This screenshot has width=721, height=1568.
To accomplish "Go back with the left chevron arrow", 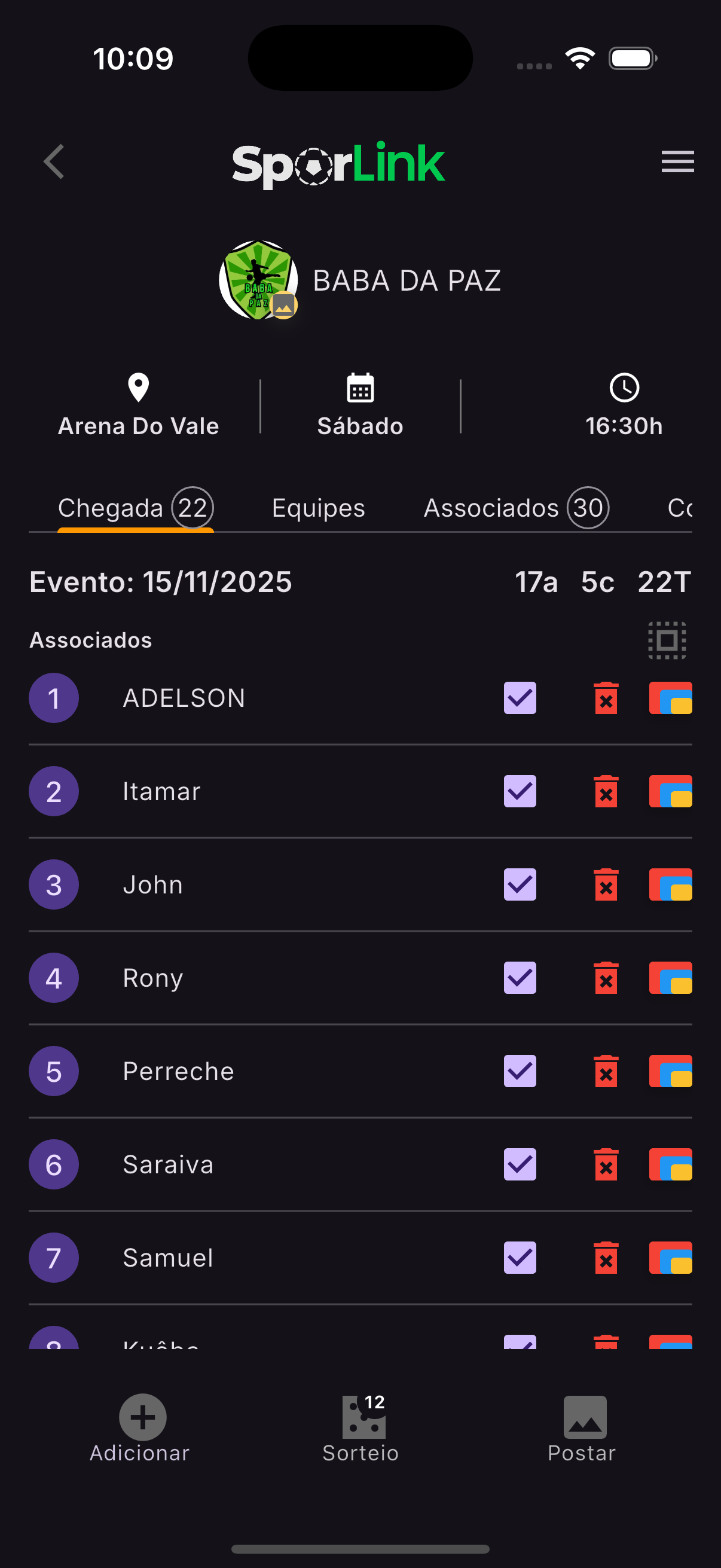I will (53, 162).
